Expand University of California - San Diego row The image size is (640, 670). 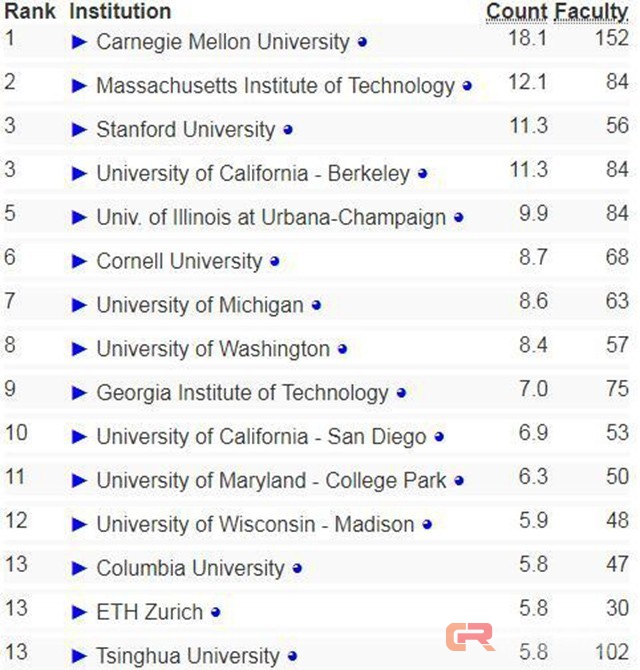point(80,437)
